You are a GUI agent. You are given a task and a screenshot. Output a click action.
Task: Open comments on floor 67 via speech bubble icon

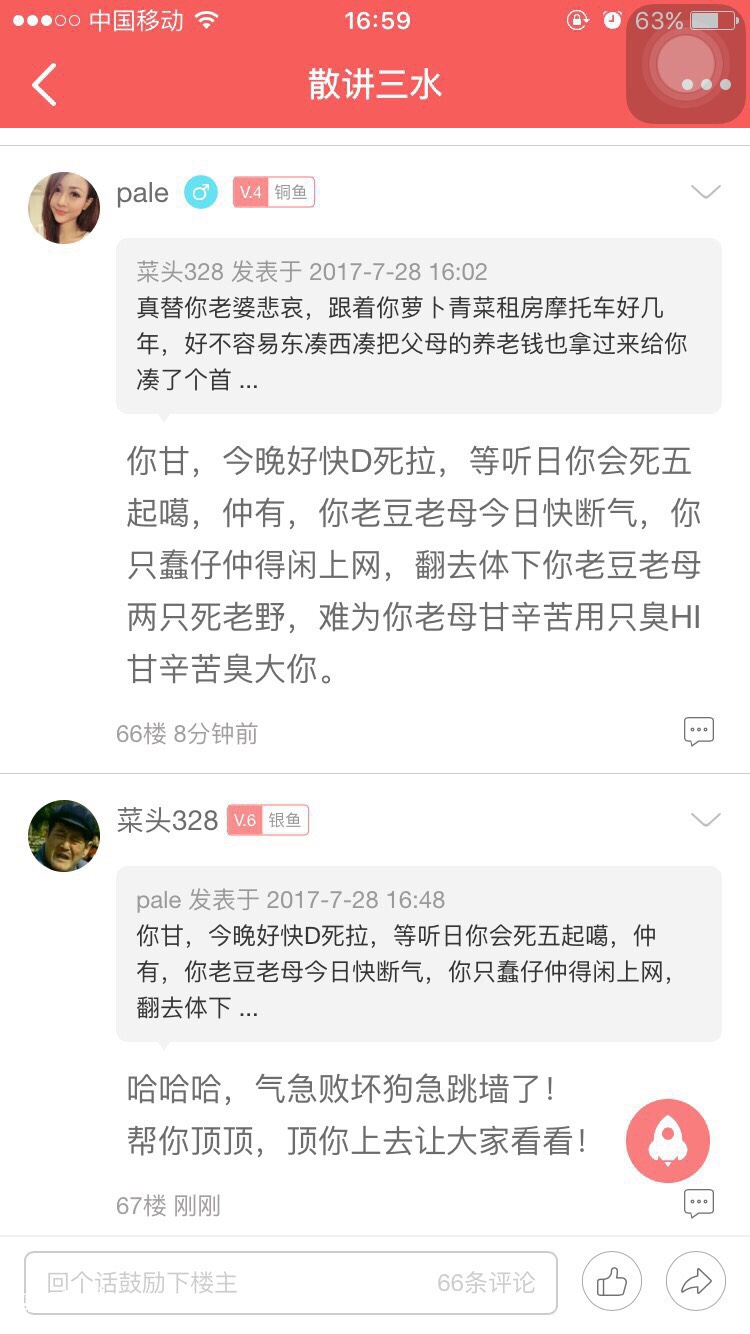[698, 1203]
